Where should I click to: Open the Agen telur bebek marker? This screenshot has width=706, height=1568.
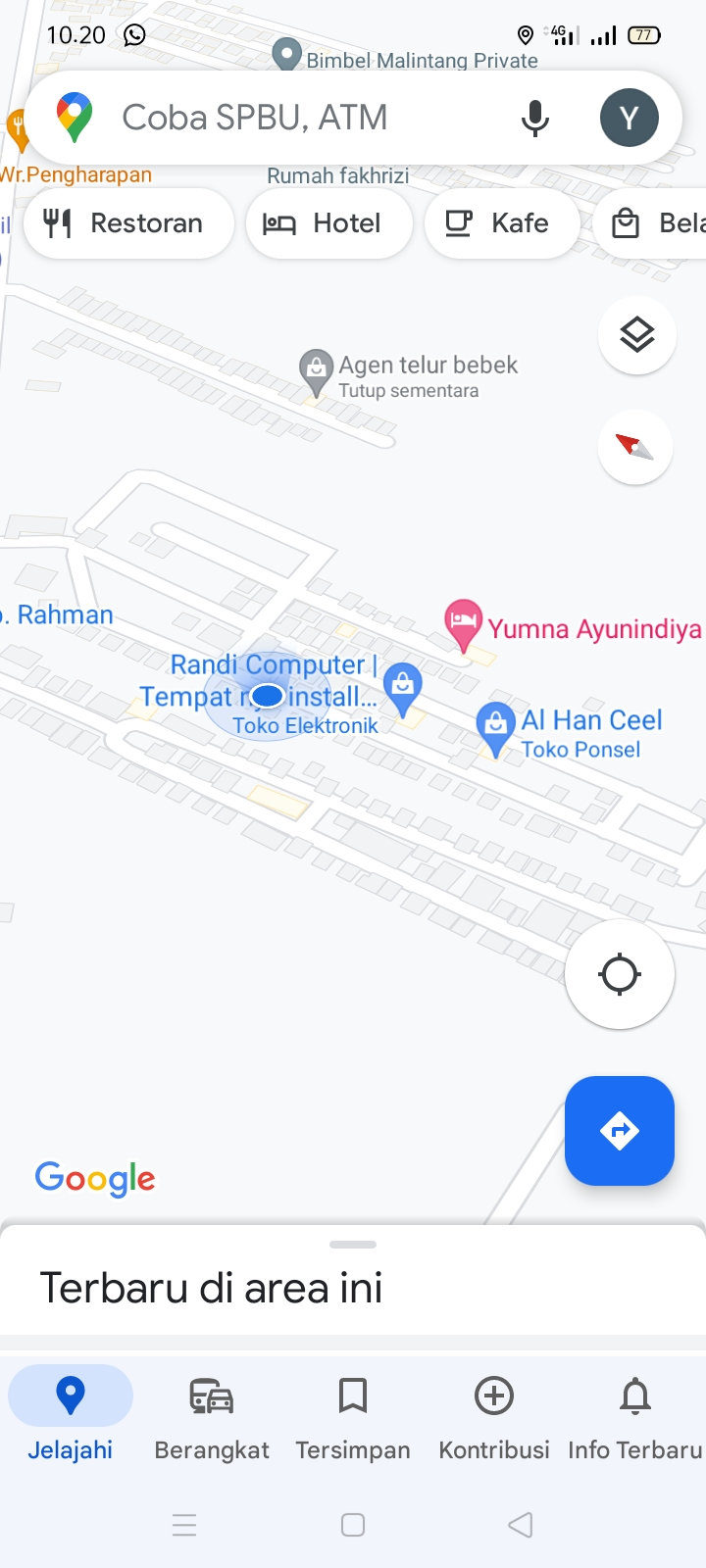pyautogui.click(x=316, y=370)
